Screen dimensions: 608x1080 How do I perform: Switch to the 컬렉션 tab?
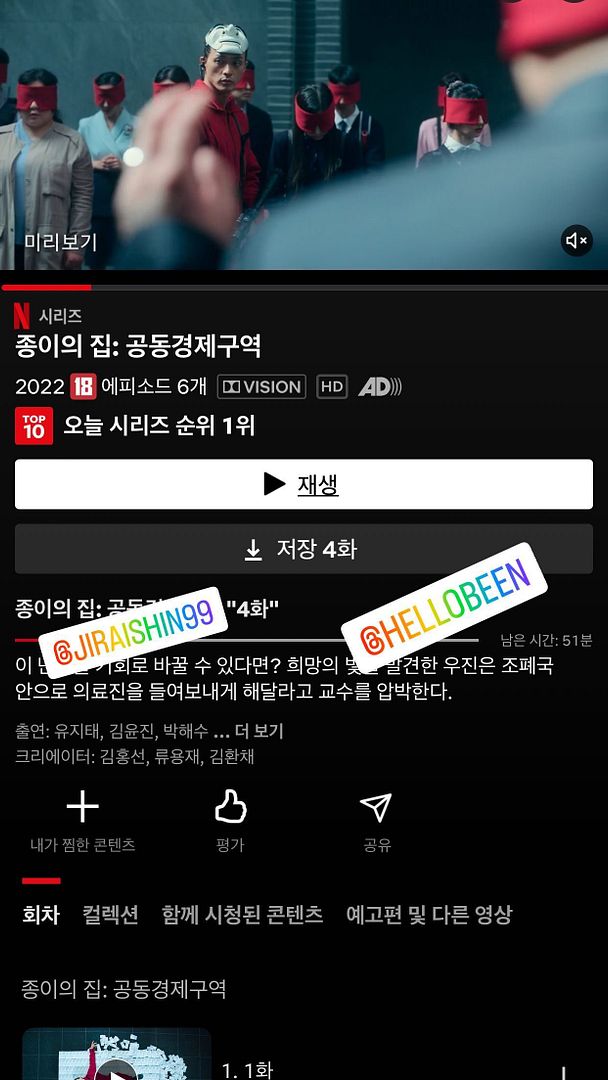110,914
